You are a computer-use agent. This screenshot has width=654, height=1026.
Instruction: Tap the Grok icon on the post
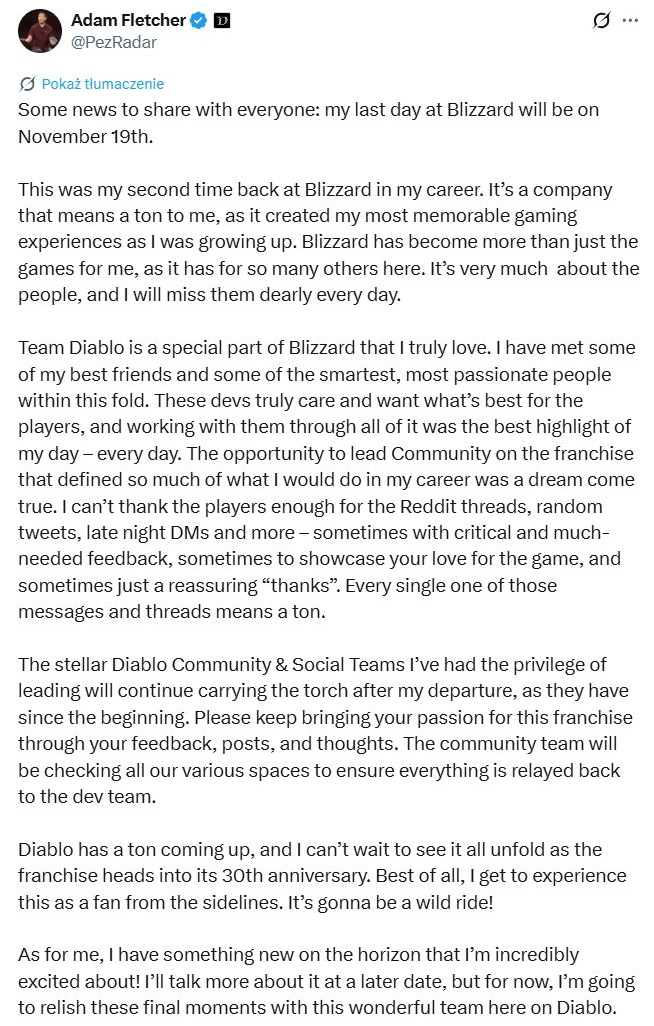(x=601, y=20)
